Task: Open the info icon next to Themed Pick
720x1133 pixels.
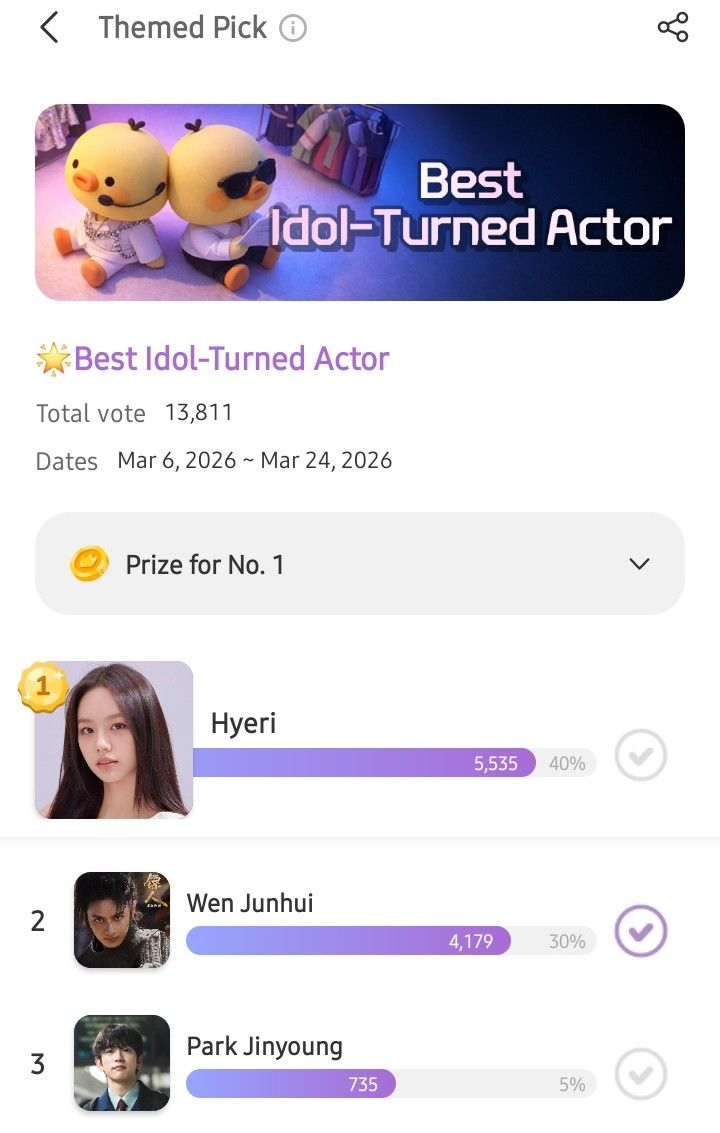Action: 291,29
